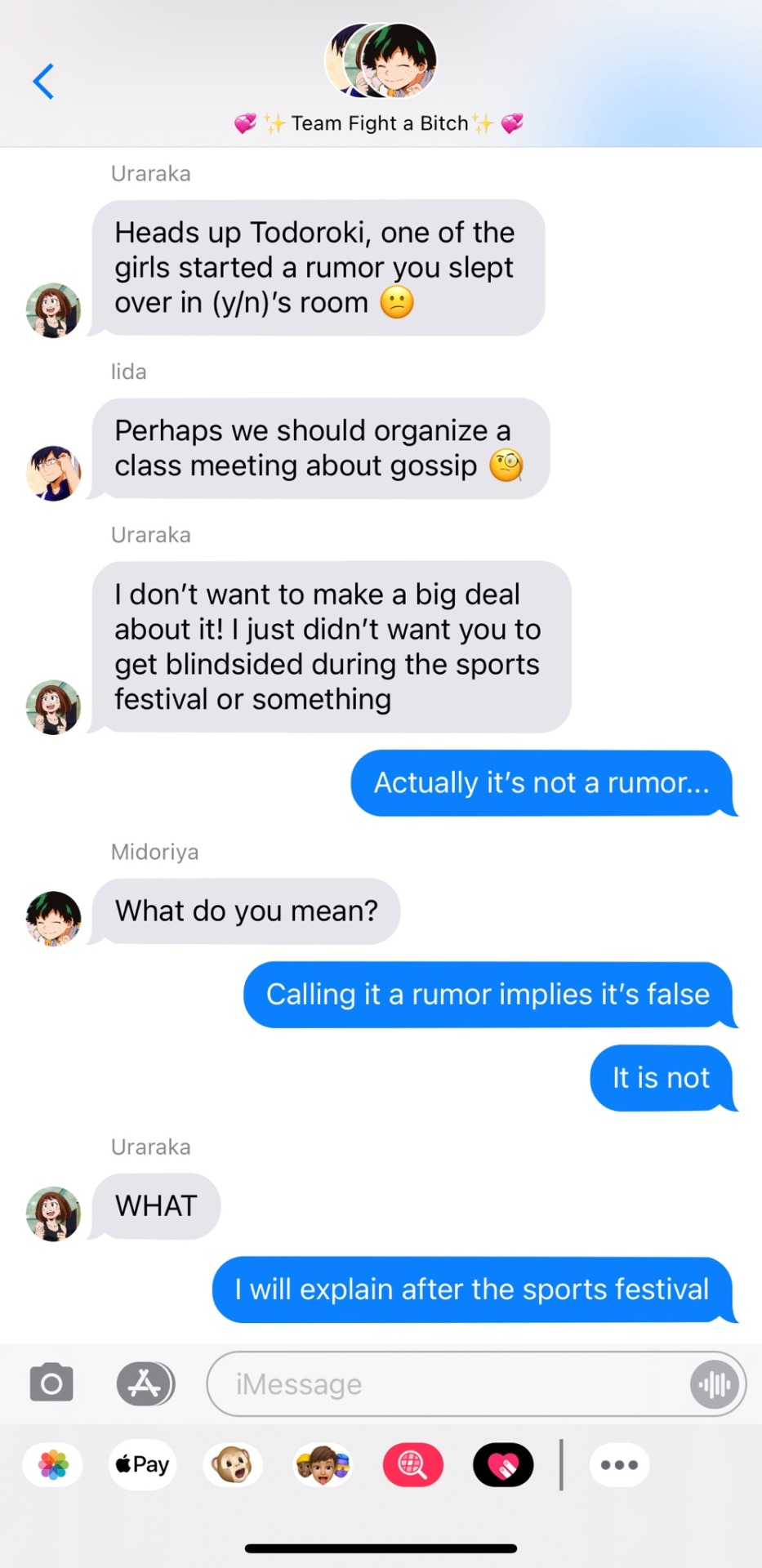Go back to the conversations list
This screenshot has width=762, height=1568.
point(44,82)
